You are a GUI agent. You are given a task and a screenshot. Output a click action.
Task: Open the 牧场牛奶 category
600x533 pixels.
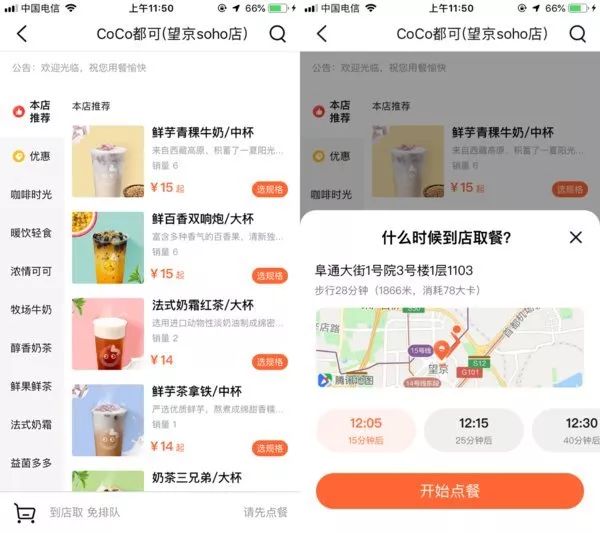click(31, 309)
